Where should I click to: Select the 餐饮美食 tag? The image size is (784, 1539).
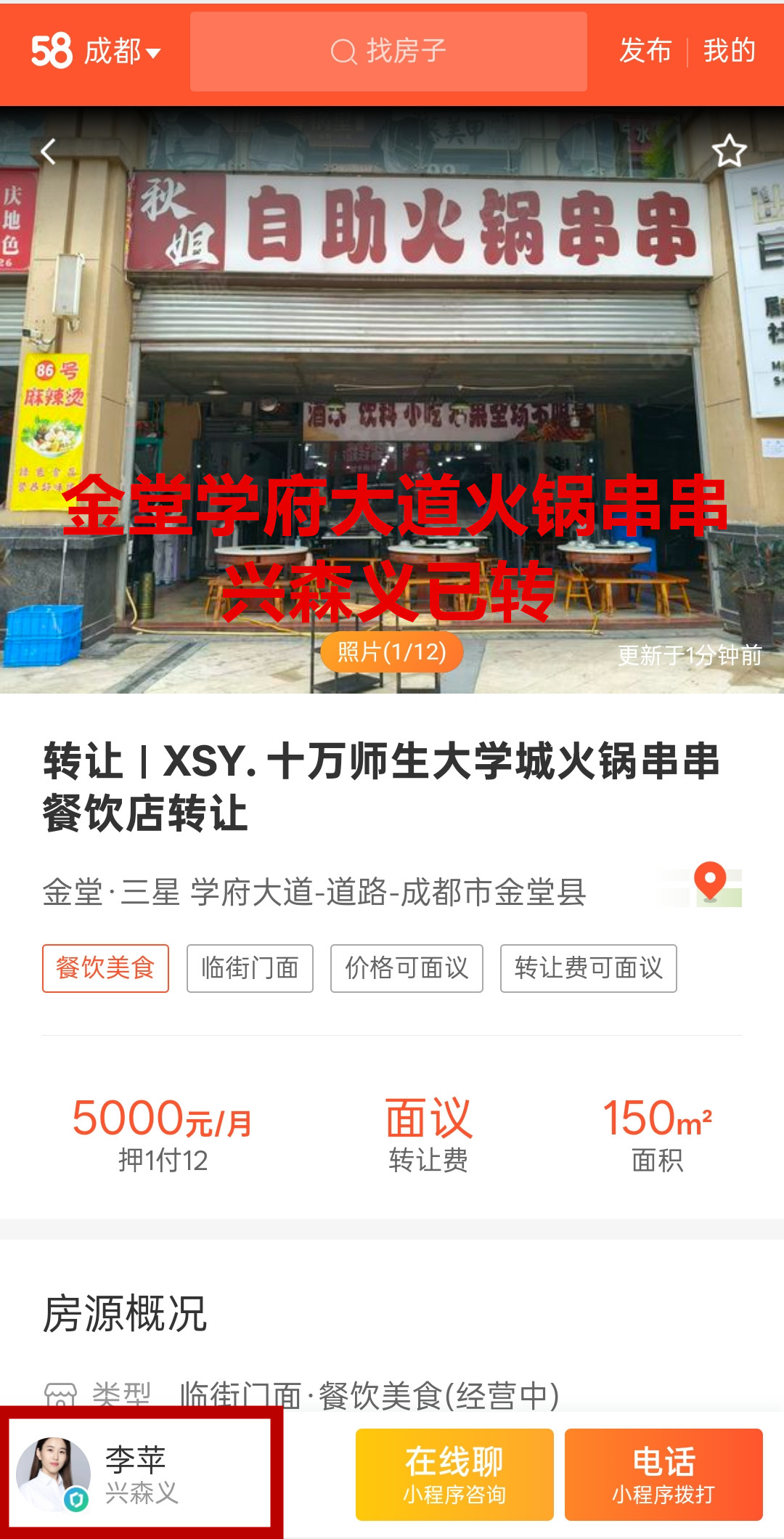106,968
